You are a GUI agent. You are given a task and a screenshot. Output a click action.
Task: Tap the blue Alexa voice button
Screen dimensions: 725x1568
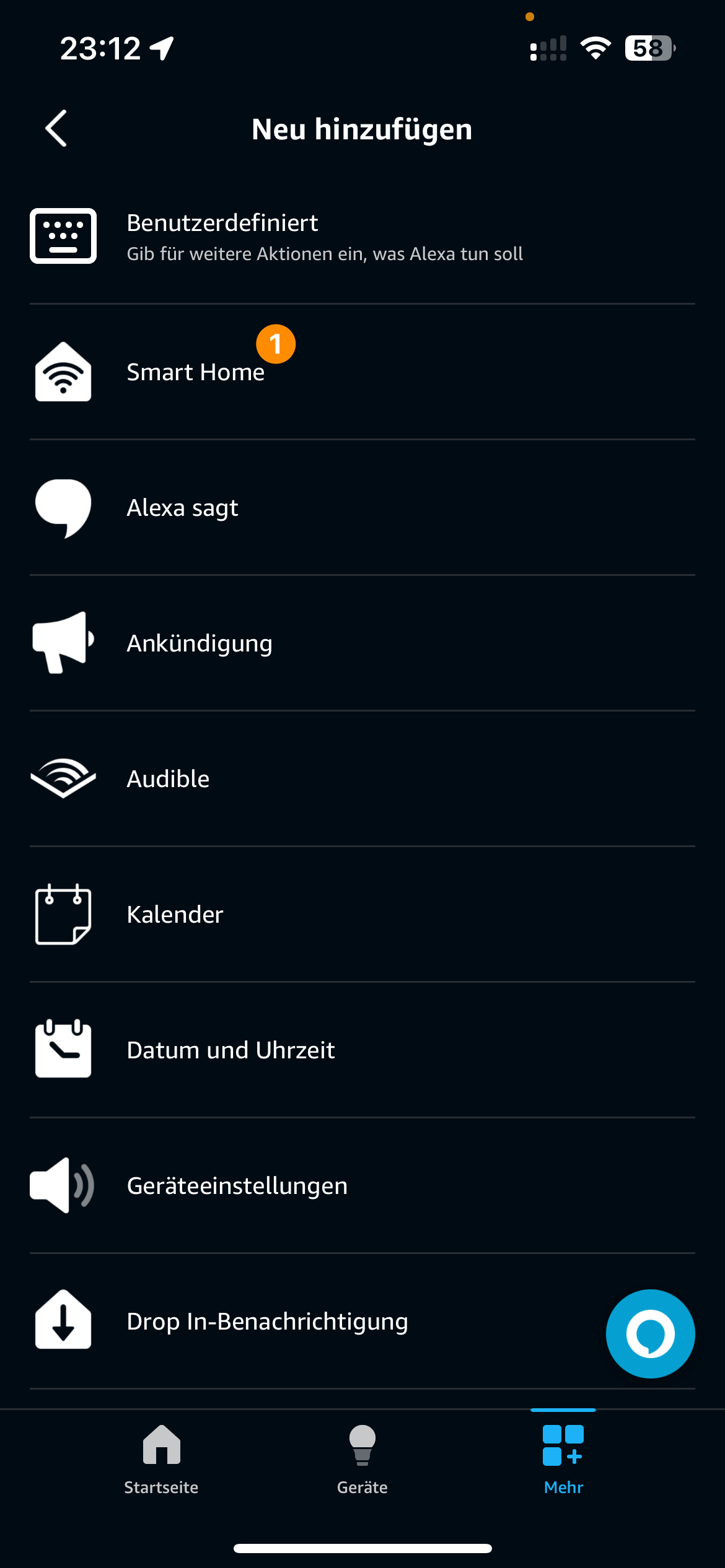(x=650, y=1333)
